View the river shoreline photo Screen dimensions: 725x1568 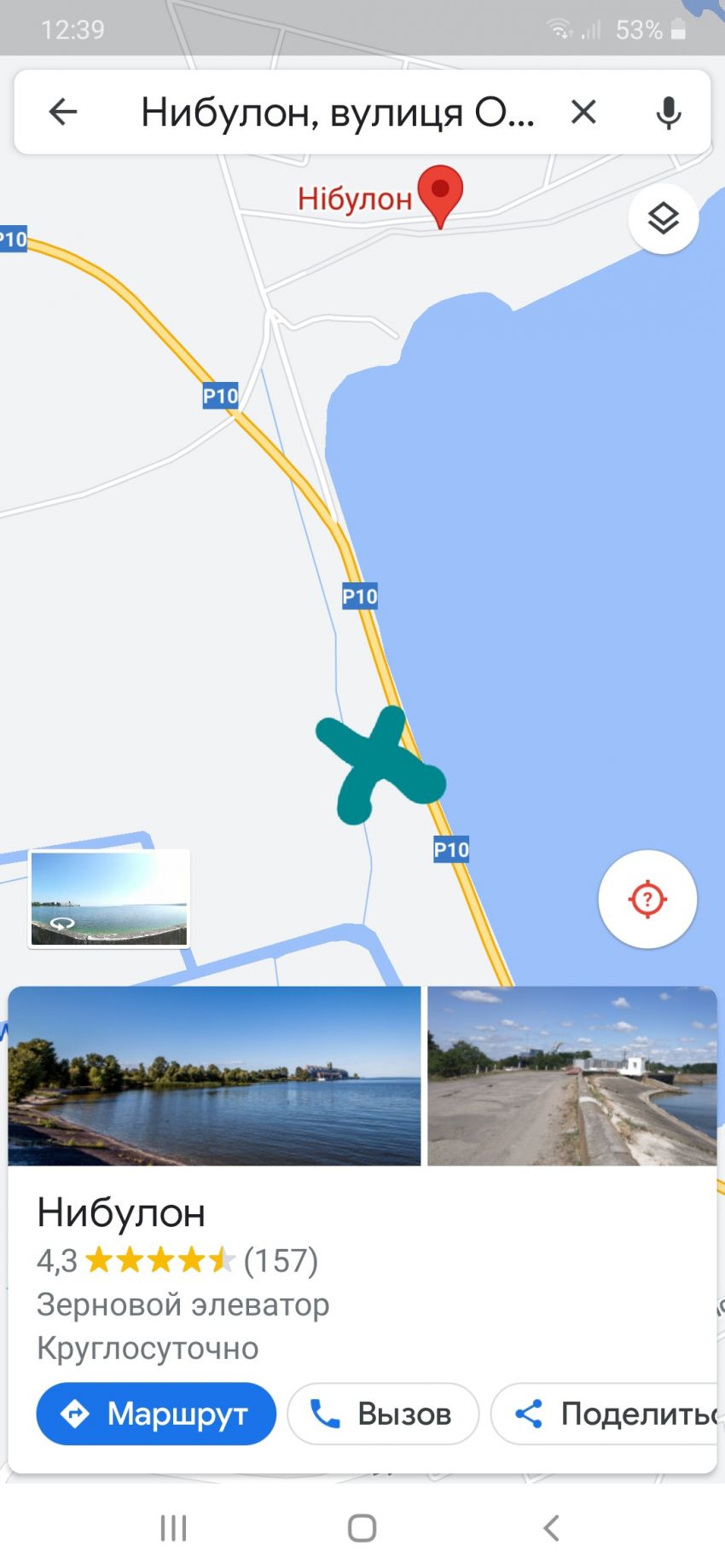coord(214,1076)
